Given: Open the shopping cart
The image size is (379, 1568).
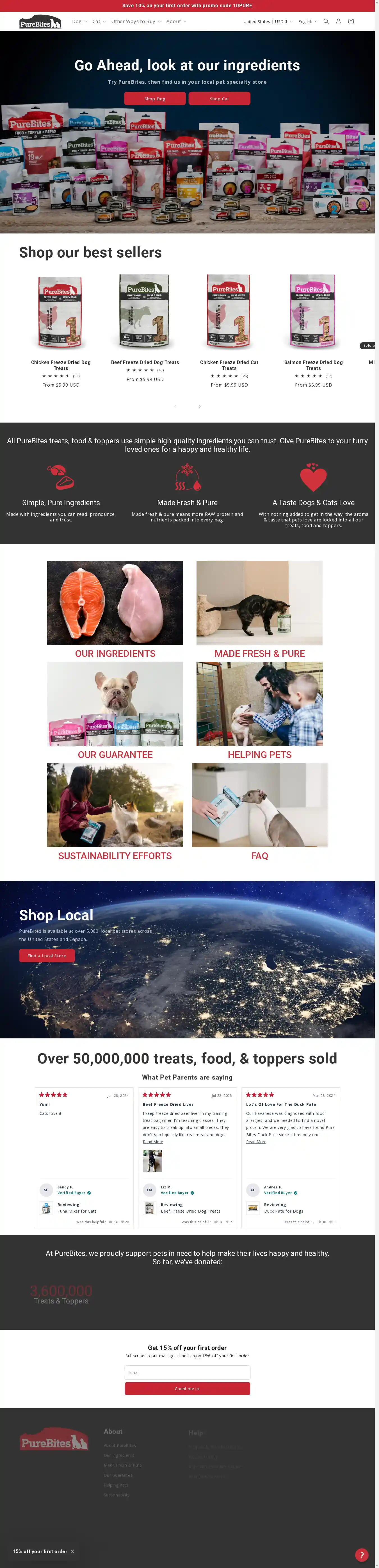Looking at the screenshot, I should 351,21.
